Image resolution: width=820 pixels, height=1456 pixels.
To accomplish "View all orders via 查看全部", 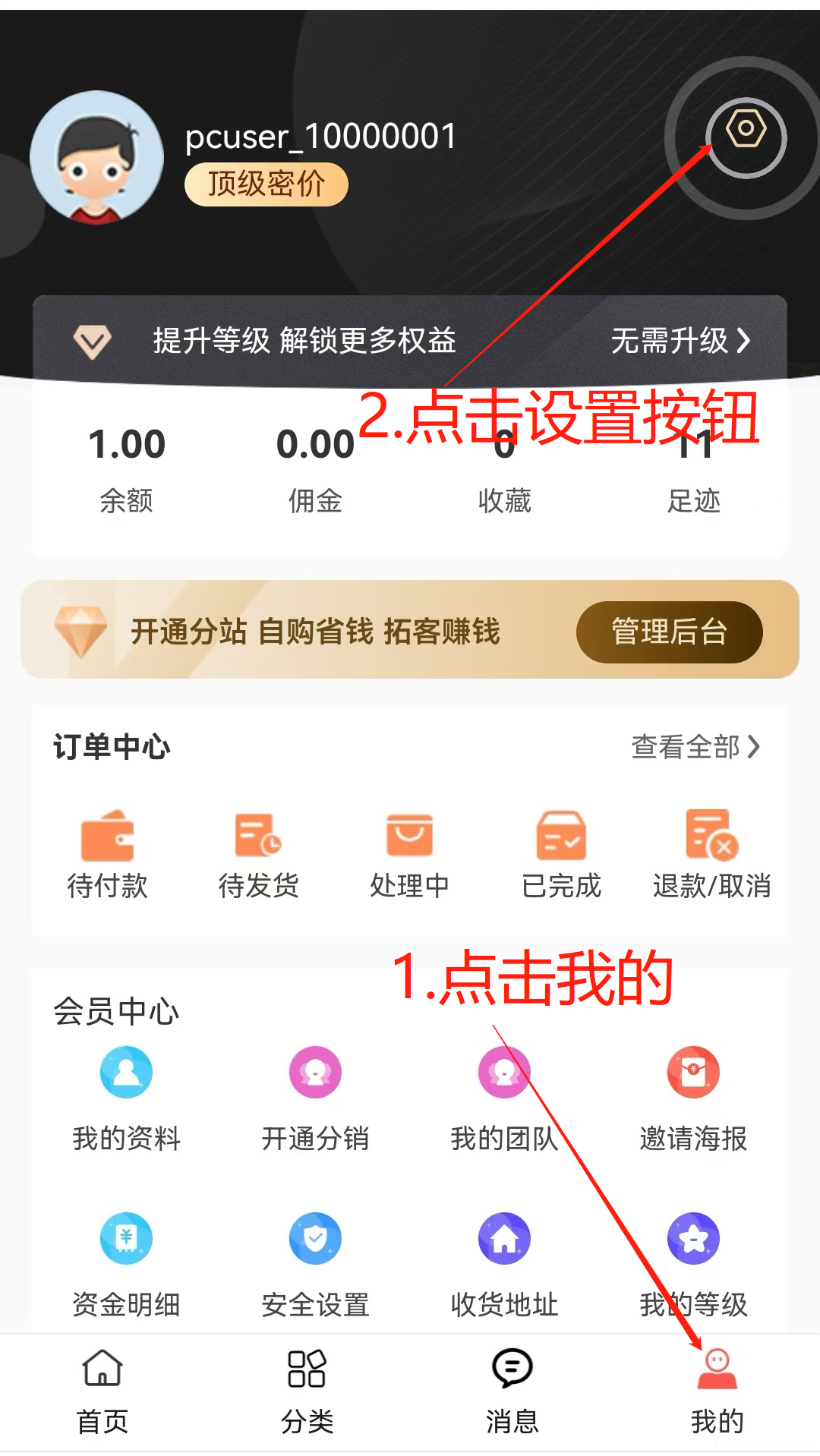I will click(695, 747).
